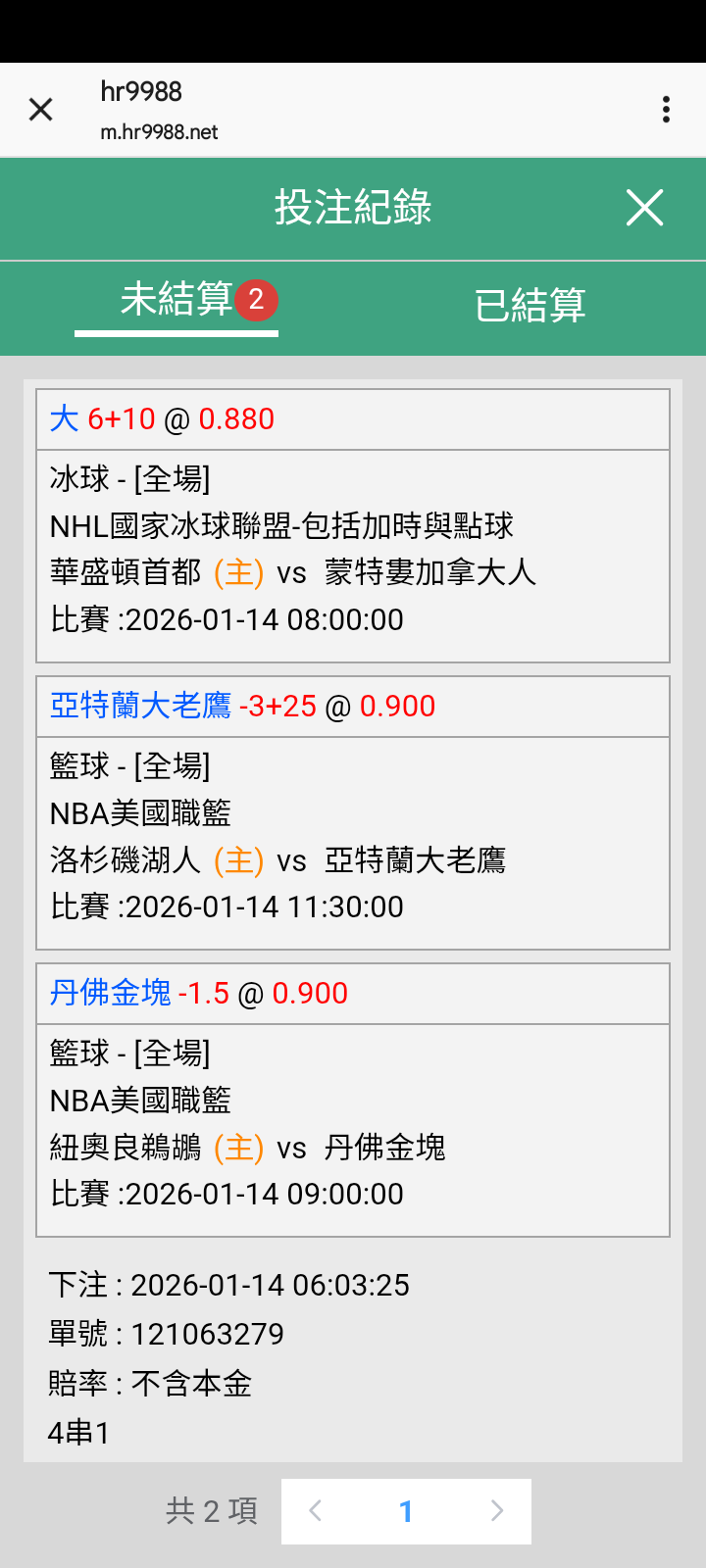Switch to the 已結算 tab
The height and width of the screenshot is (1568, 706).
529,305
